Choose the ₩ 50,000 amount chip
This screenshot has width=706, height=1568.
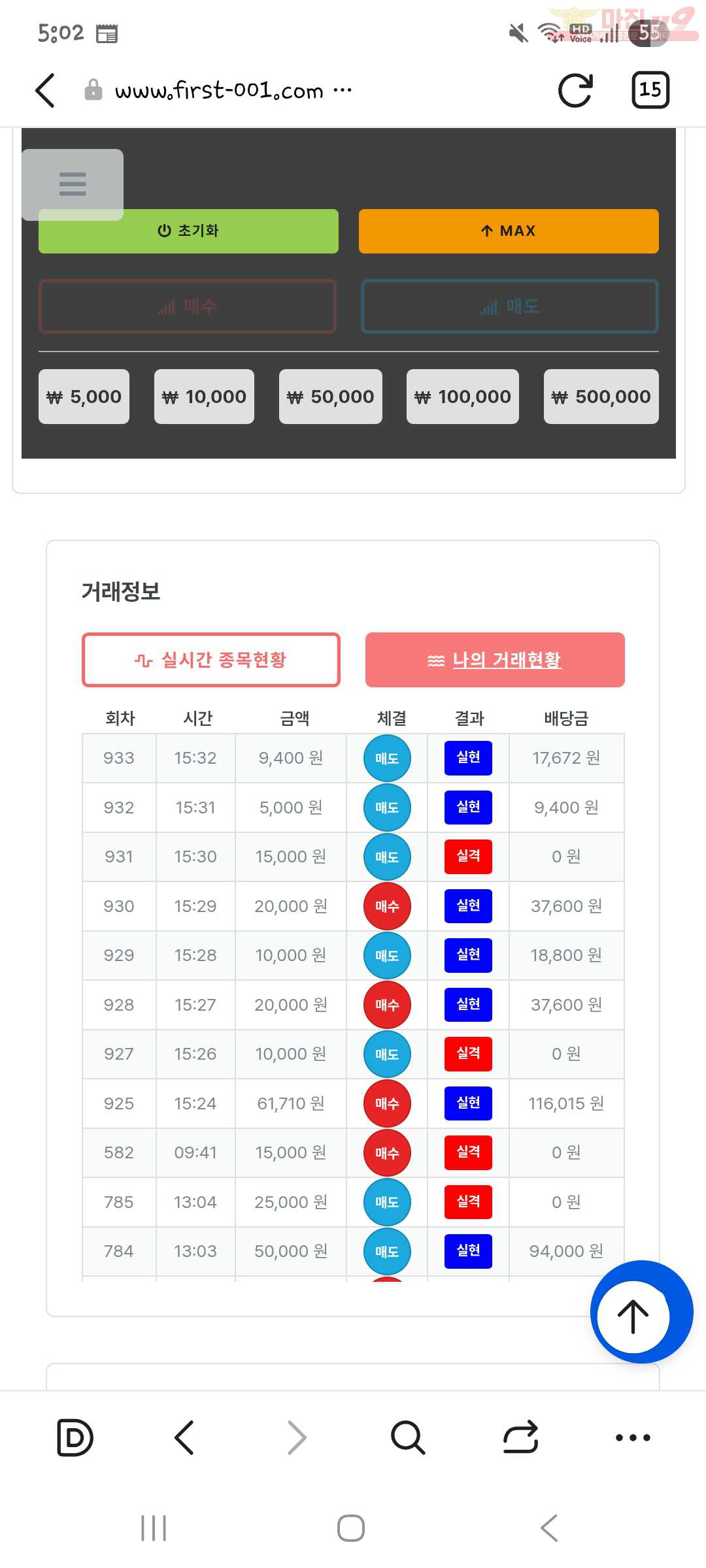coord(331,397)
